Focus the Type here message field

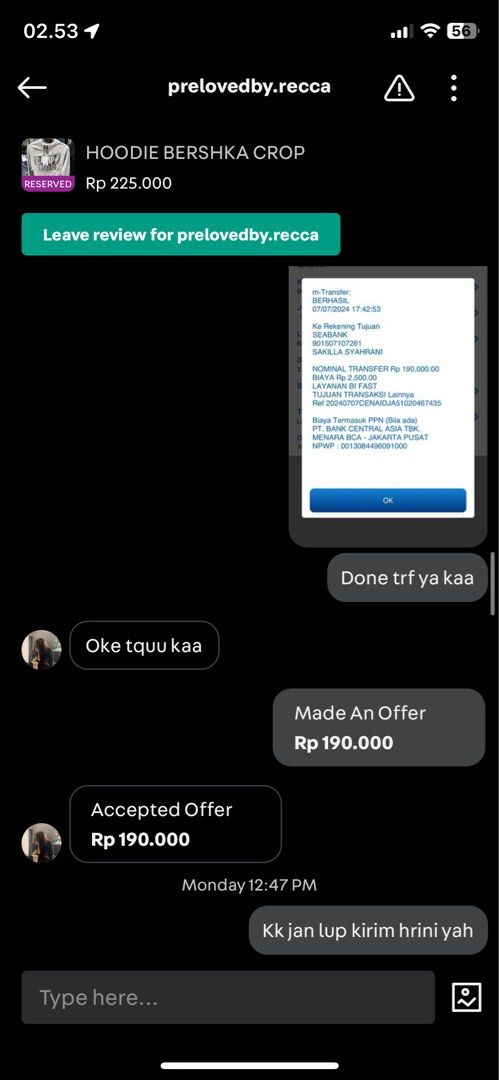coord(228,997)
